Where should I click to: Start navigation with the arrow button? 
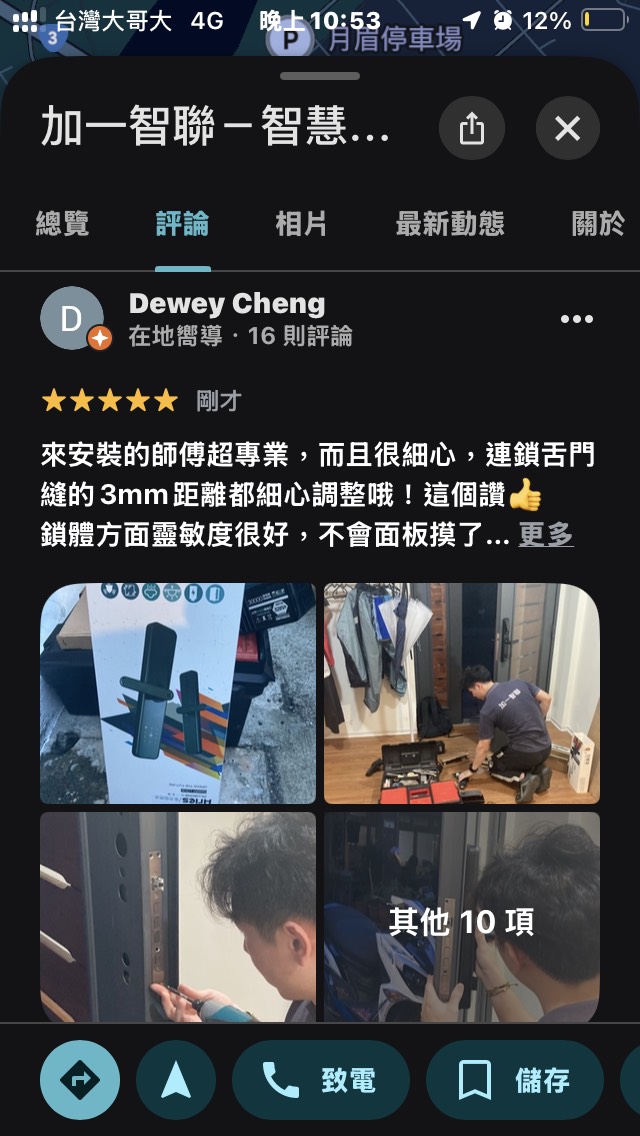pyautogui.click(x=176, y=1080)
